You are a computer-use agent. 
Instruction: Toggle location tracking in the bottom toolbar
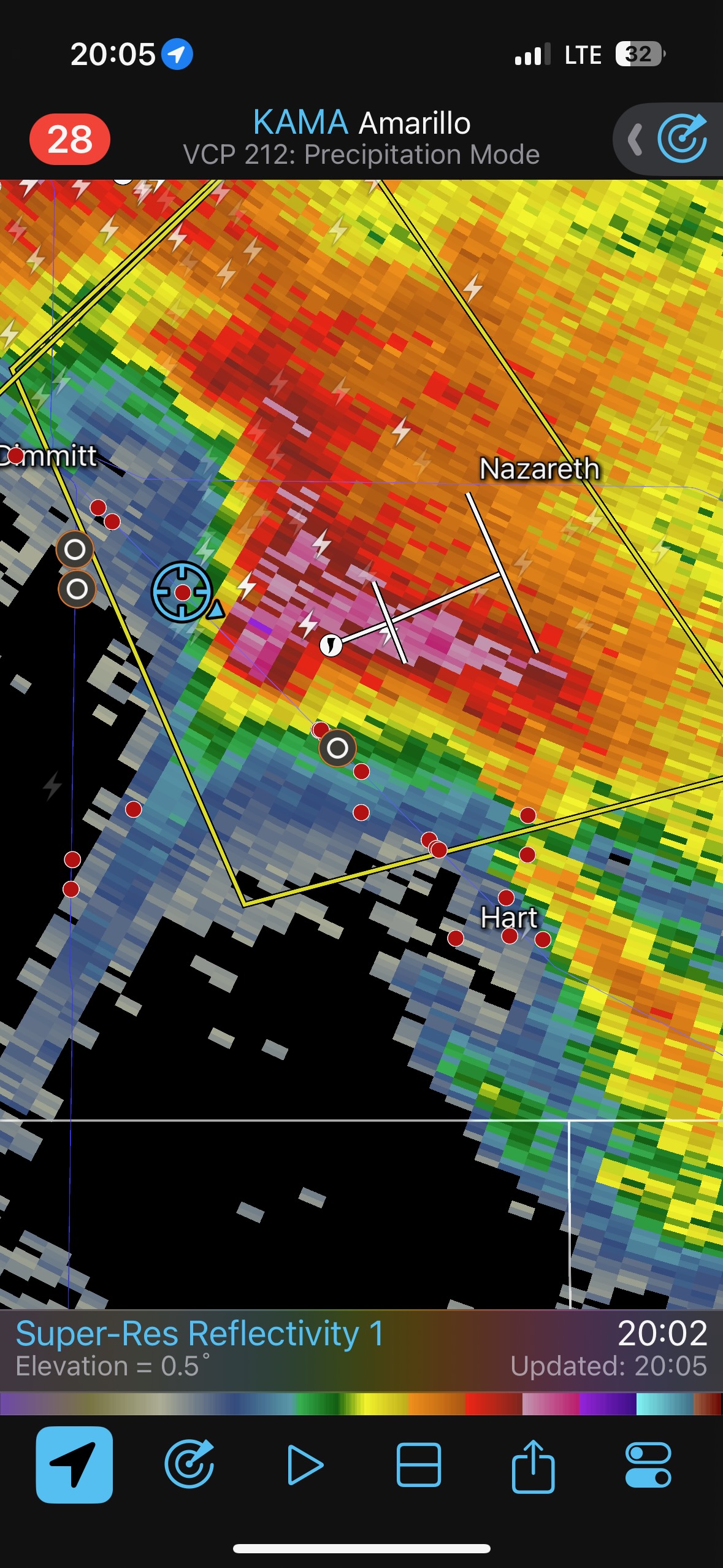(74, 1464)
